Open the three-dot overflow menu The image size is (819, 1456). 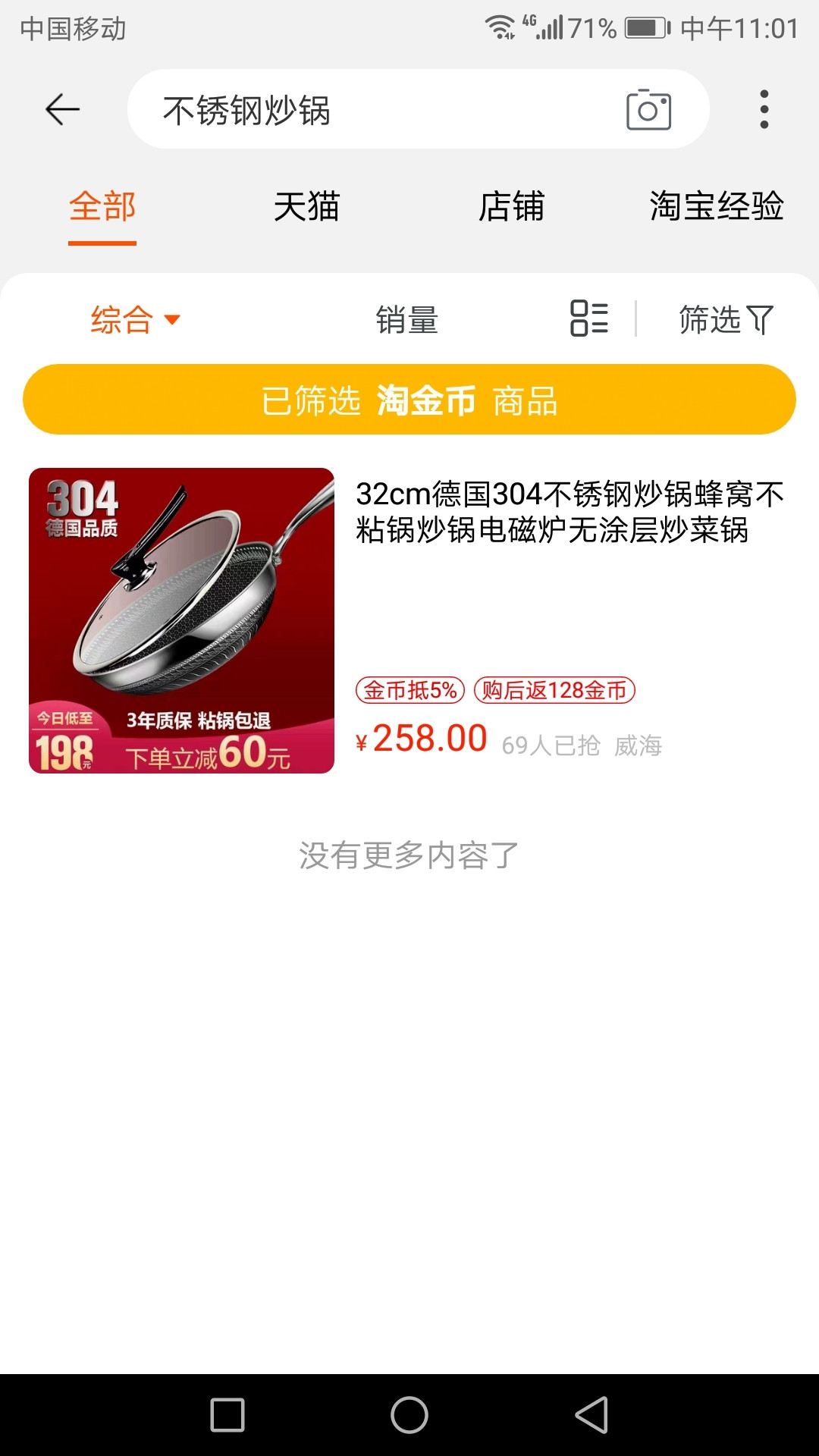click(x=764, y=108)
